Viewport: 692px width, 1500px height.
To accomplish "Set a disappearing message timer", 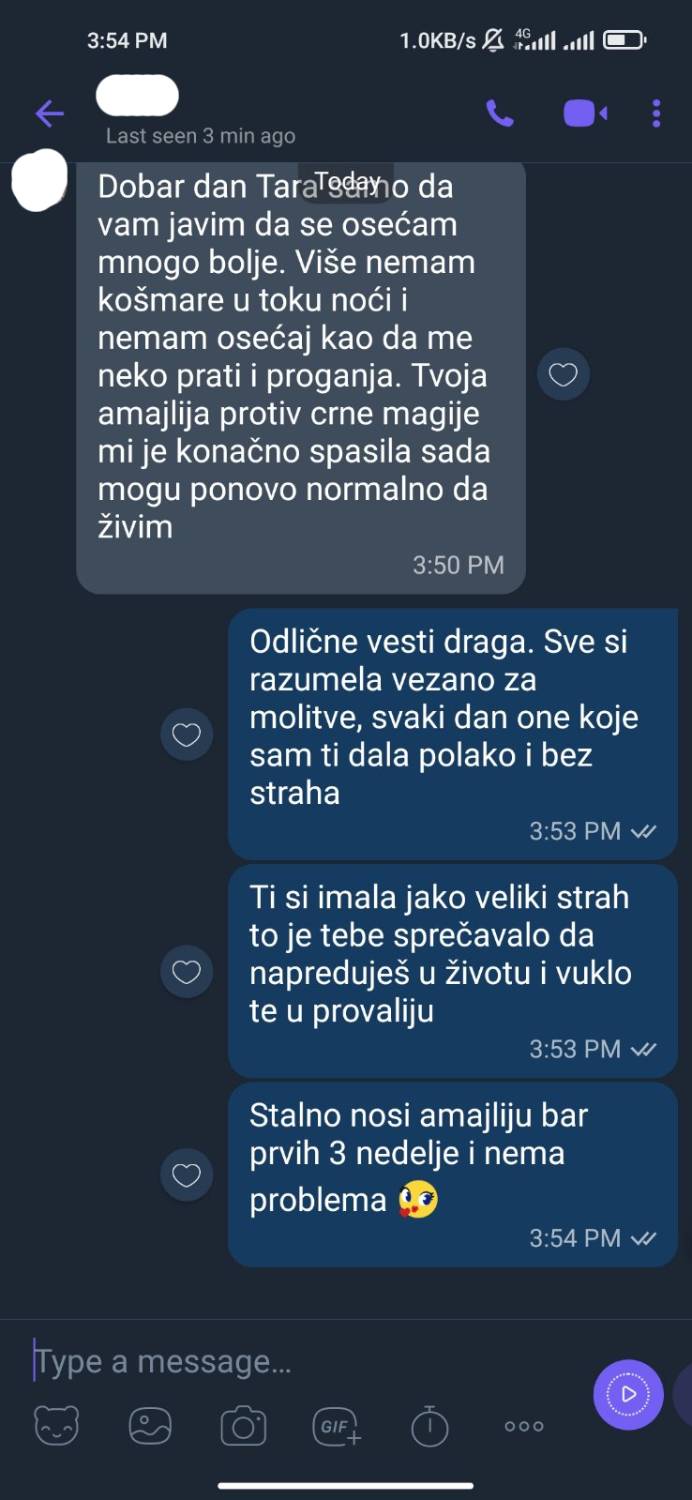I will (x=430, y=1426).
